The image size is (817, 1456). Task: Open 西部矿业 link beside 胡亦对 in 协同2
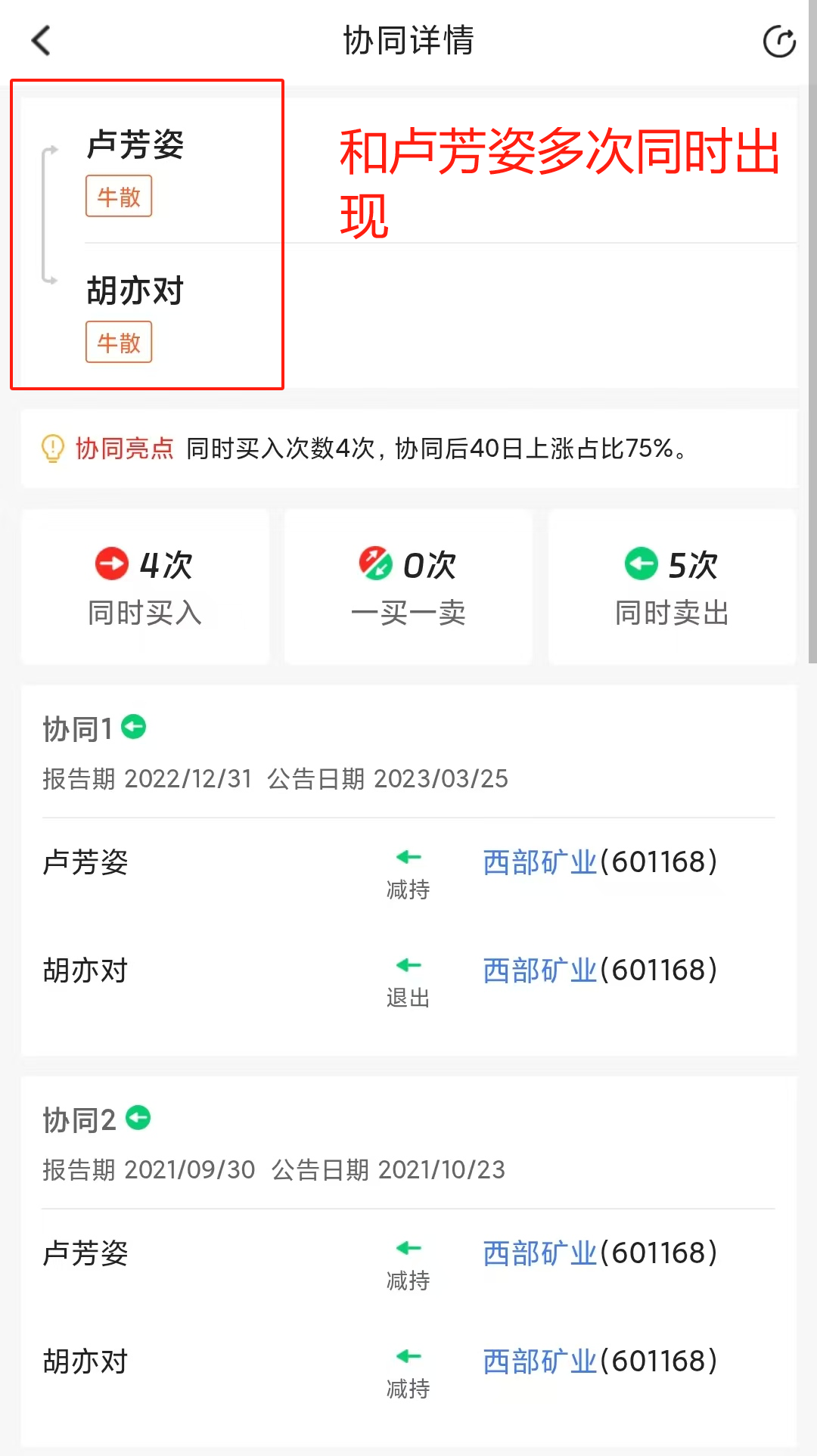(600, 1361)
